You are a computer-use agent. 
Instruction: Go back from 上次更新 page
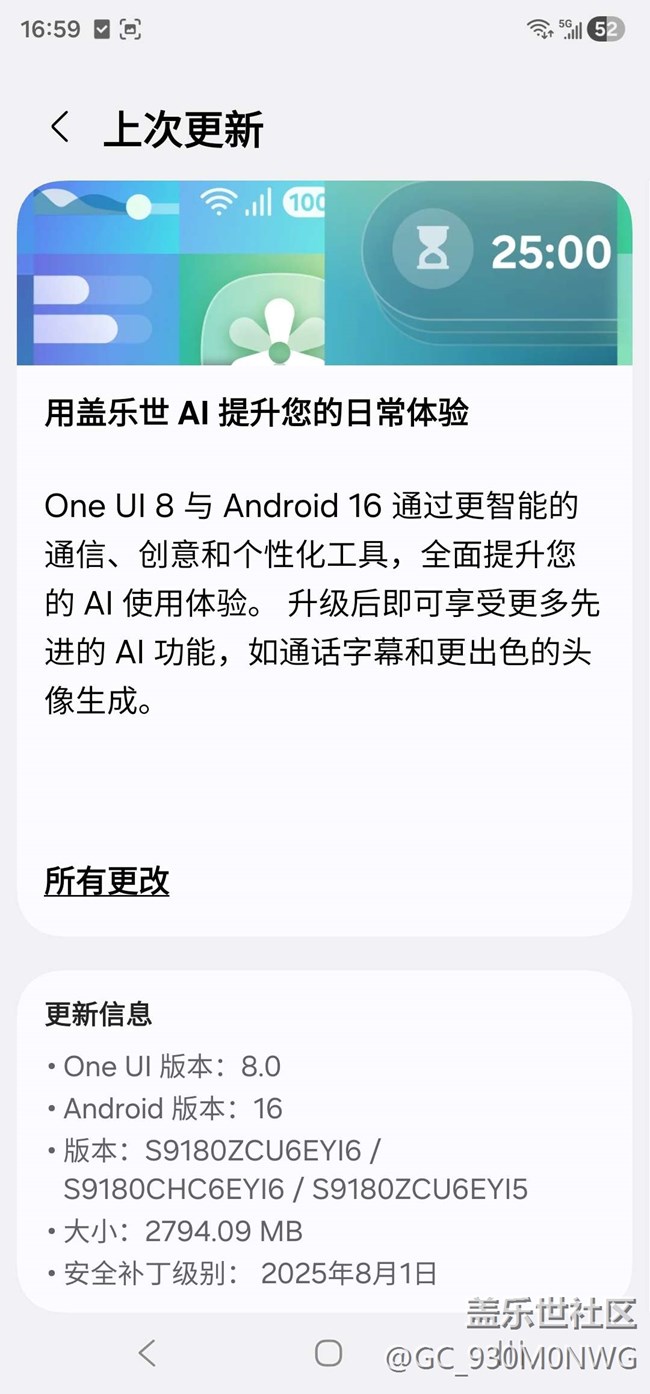coord(60,128)
